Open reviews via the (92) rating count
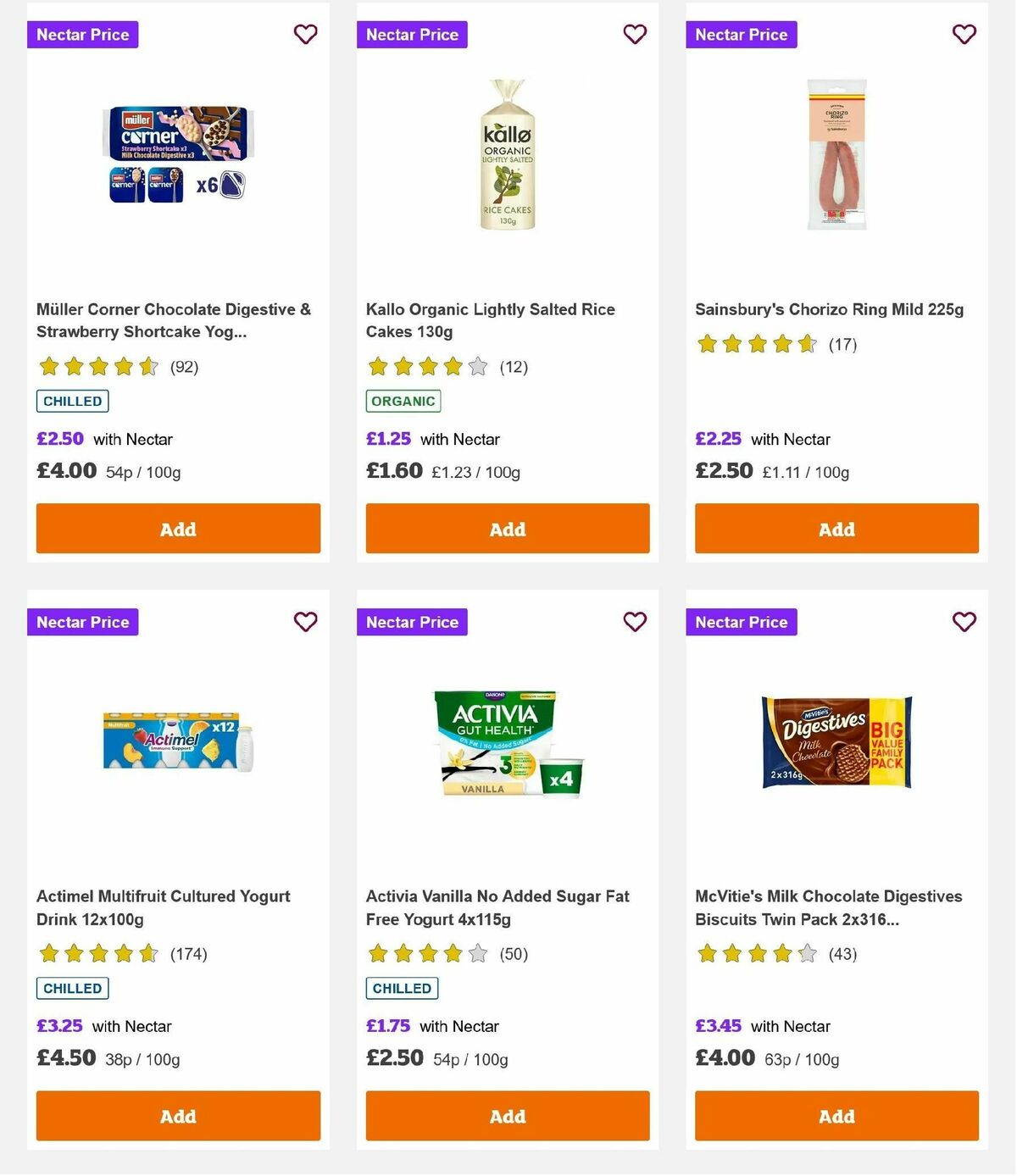 (x=184, y=367)
